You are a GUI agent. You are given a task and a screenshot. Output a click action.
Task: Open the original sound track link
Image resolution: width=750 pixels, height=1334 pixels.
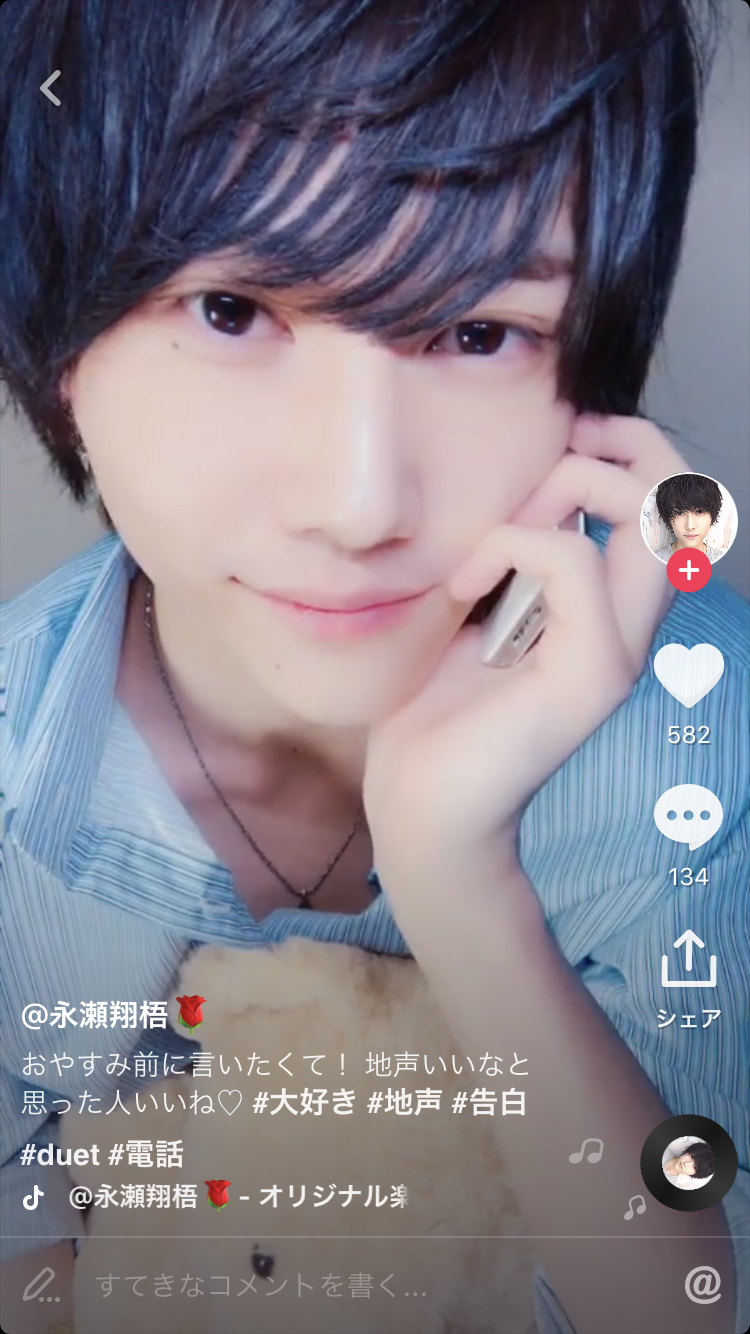click(240, 1196)
